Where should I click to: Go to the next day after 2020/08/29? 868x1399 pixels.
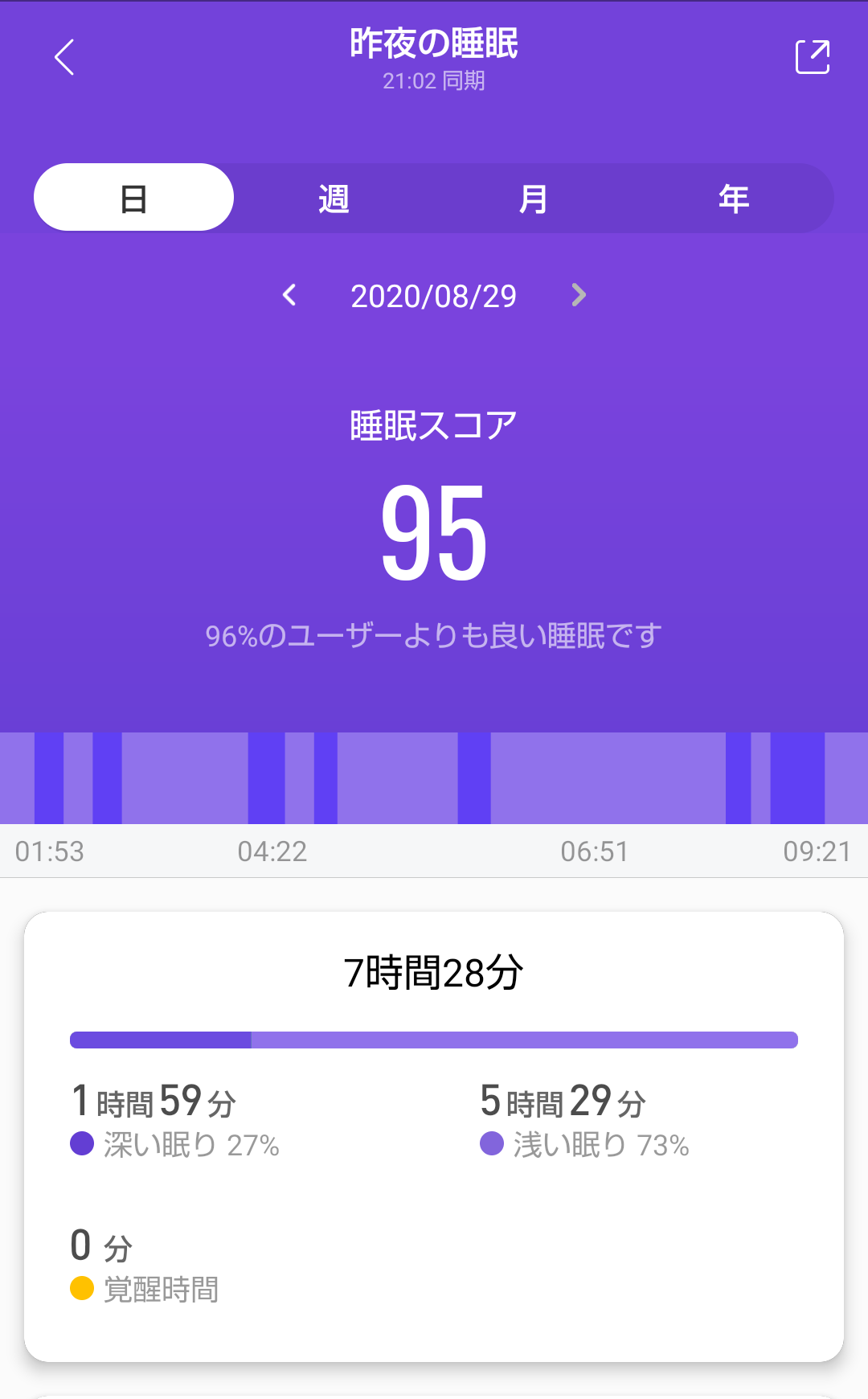[579, 295]
